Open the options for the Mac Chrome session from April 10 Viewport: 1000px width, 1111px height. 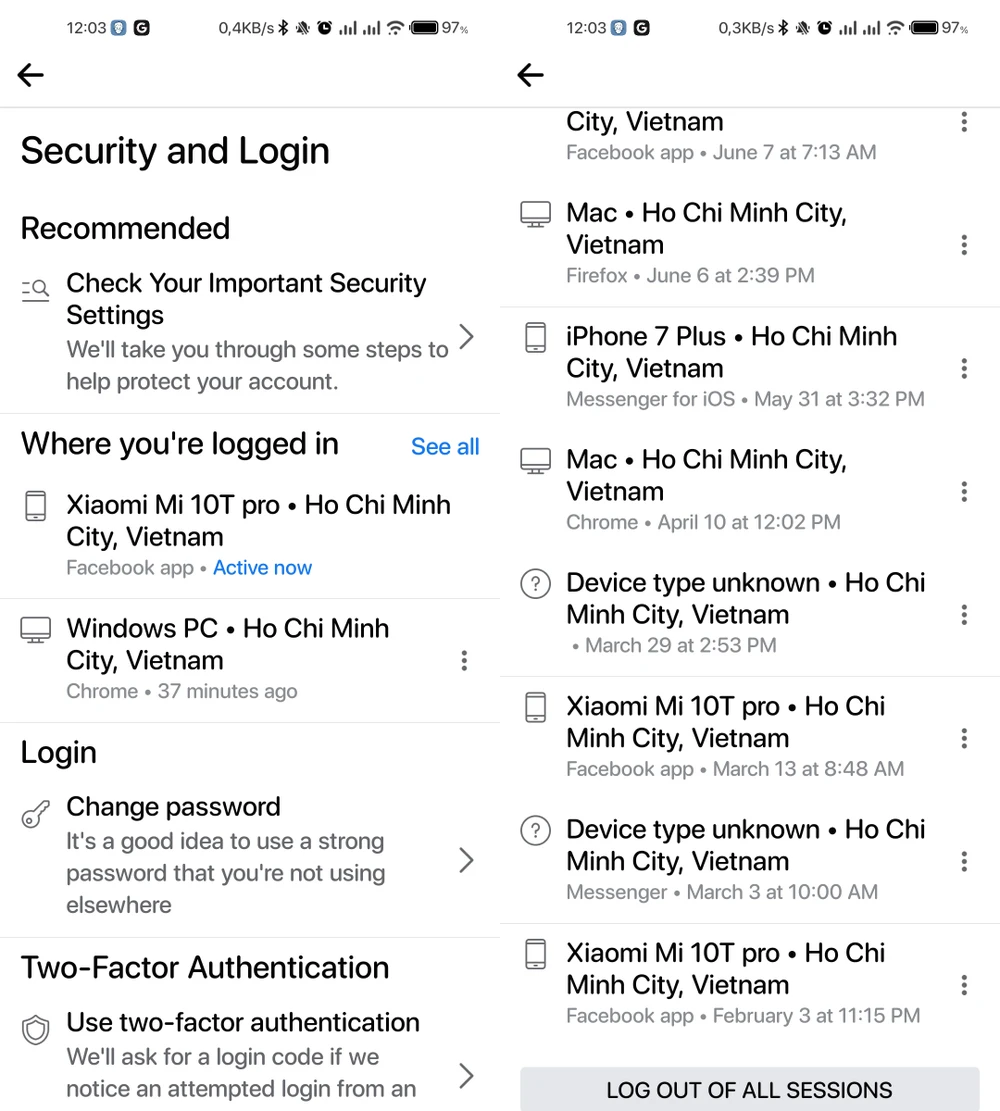pyautogui.click(x=964, y=491)
